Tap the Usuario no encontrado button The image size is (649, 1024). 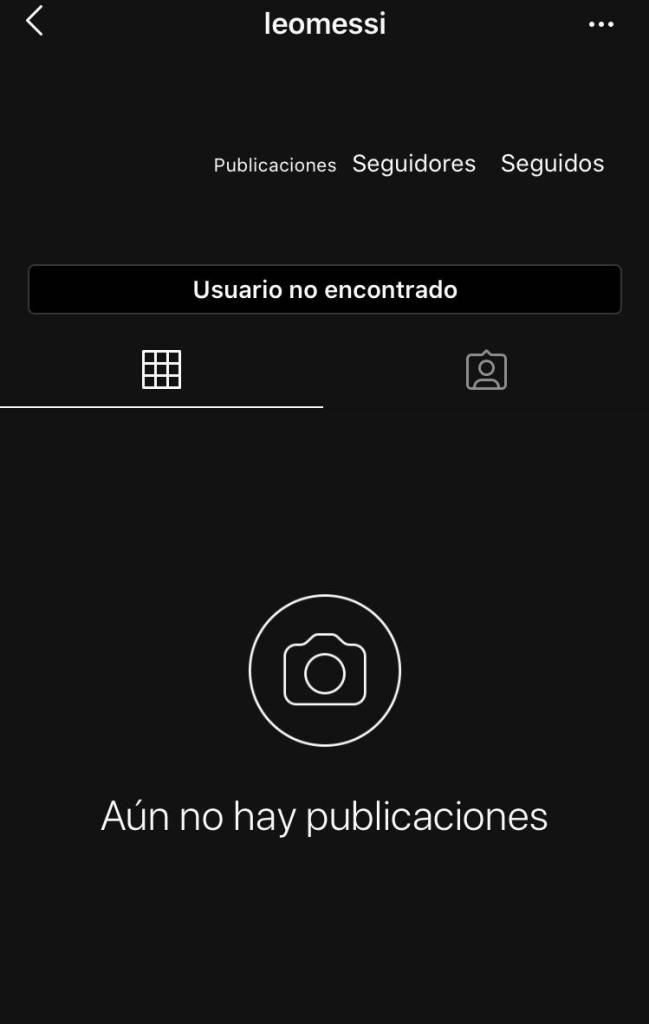[x=324, y=290]
